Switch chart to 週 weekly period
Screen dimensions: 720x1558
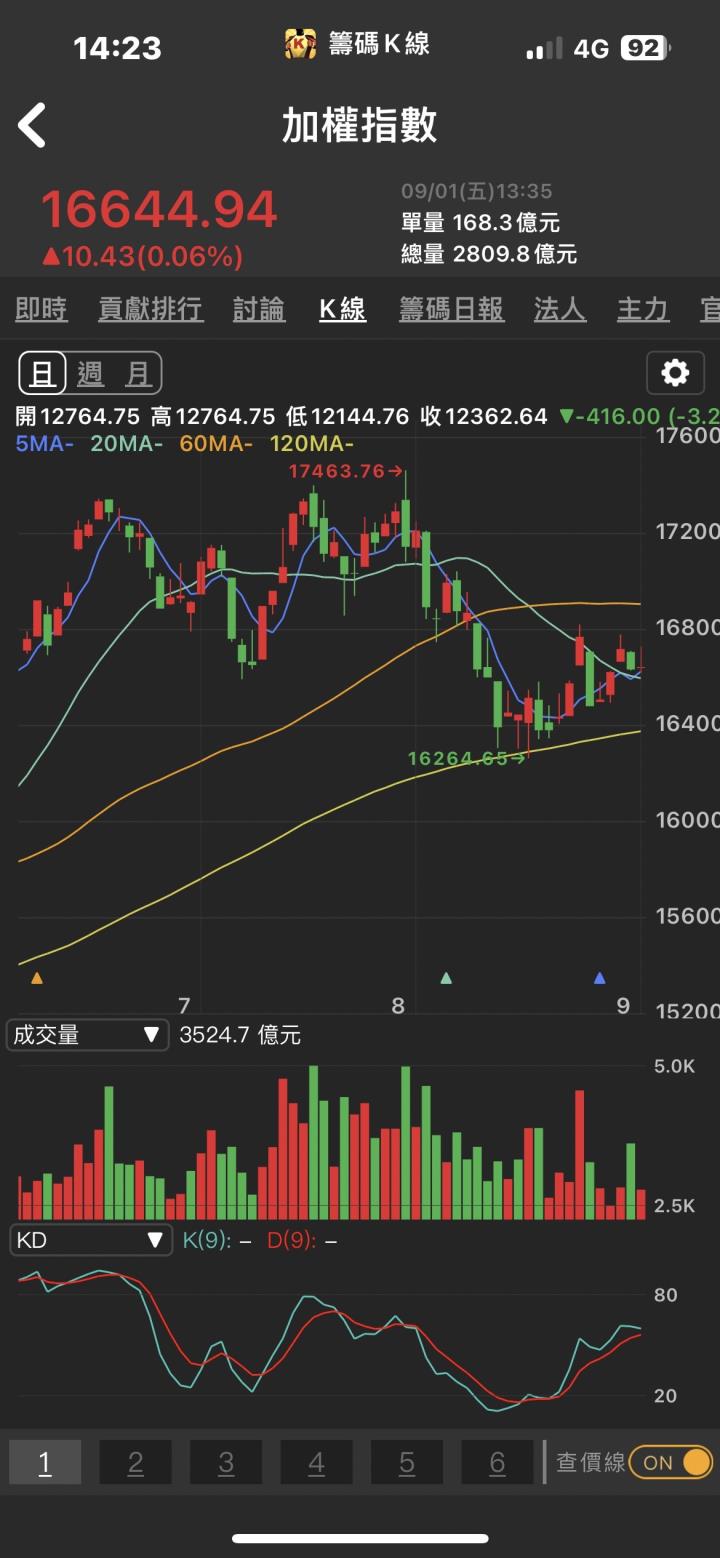pos(90,374)
